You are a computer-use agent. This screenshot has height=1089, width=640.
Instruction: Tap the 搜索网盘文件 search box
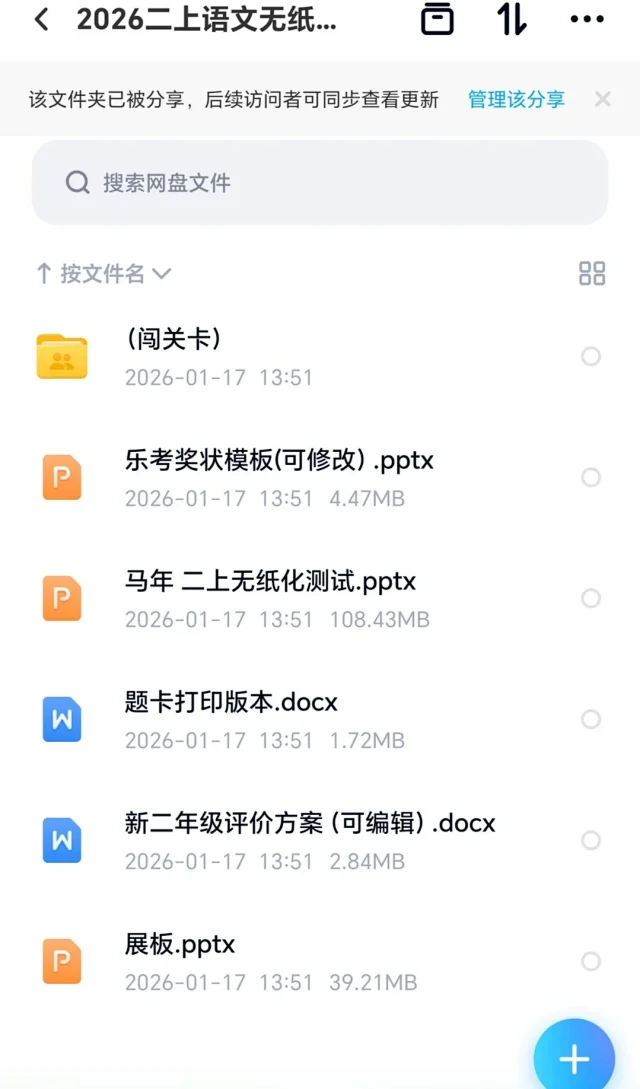pyautogui.click(x=320, y=183)
